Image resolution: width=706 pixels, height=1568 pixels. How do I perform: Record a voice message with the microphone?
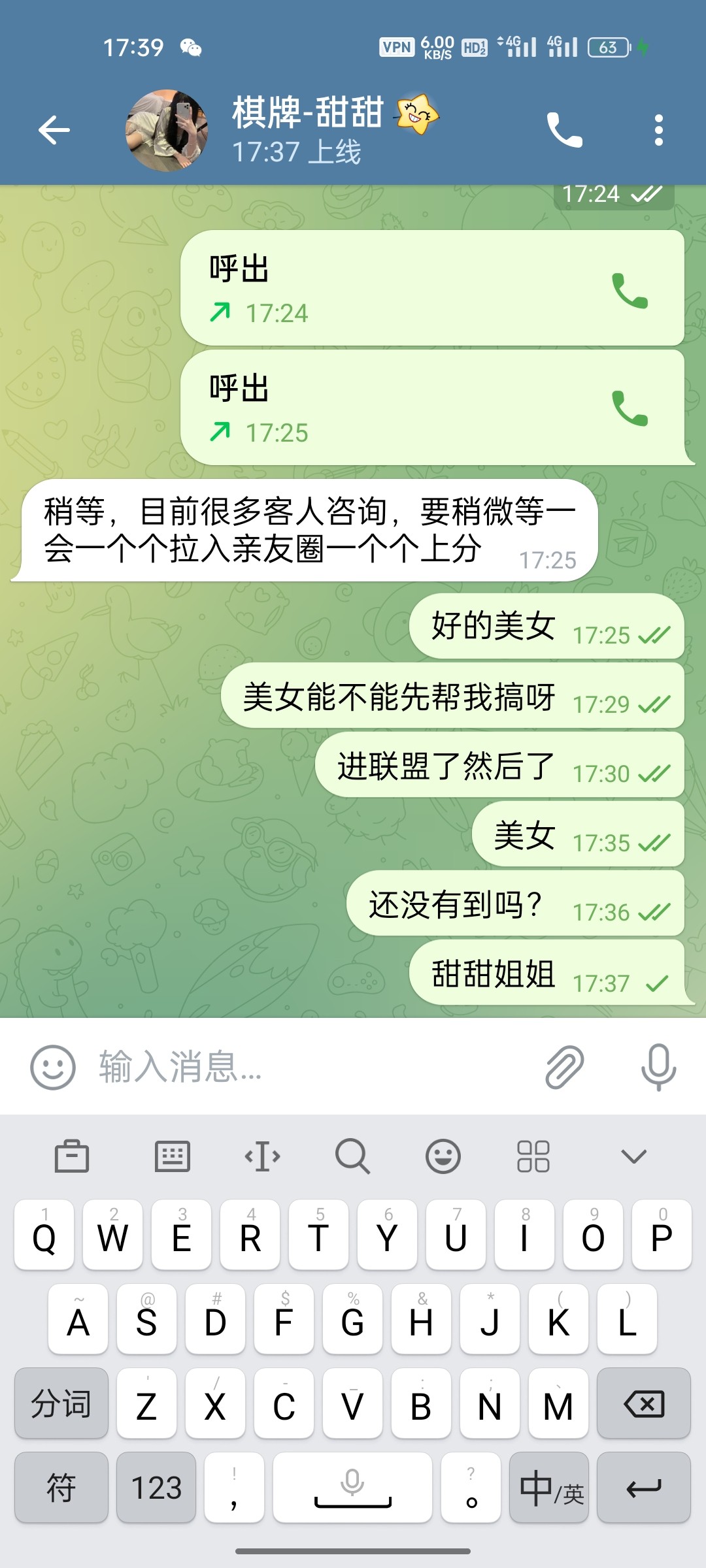pos(658,1067)
